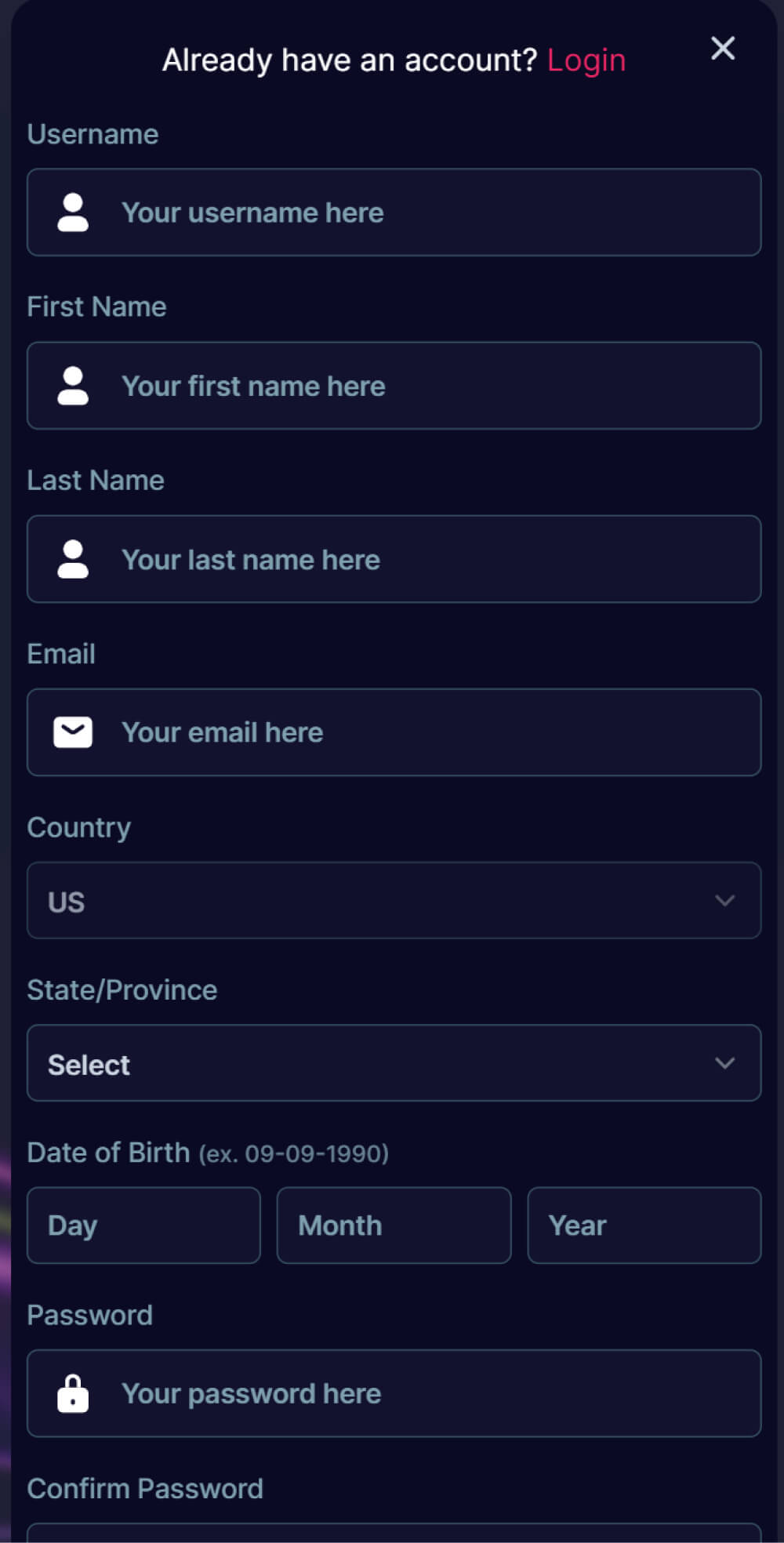This screenshot has height=1543, width=784.
Task: Click the person icon in the Username field
Action: 72,212
